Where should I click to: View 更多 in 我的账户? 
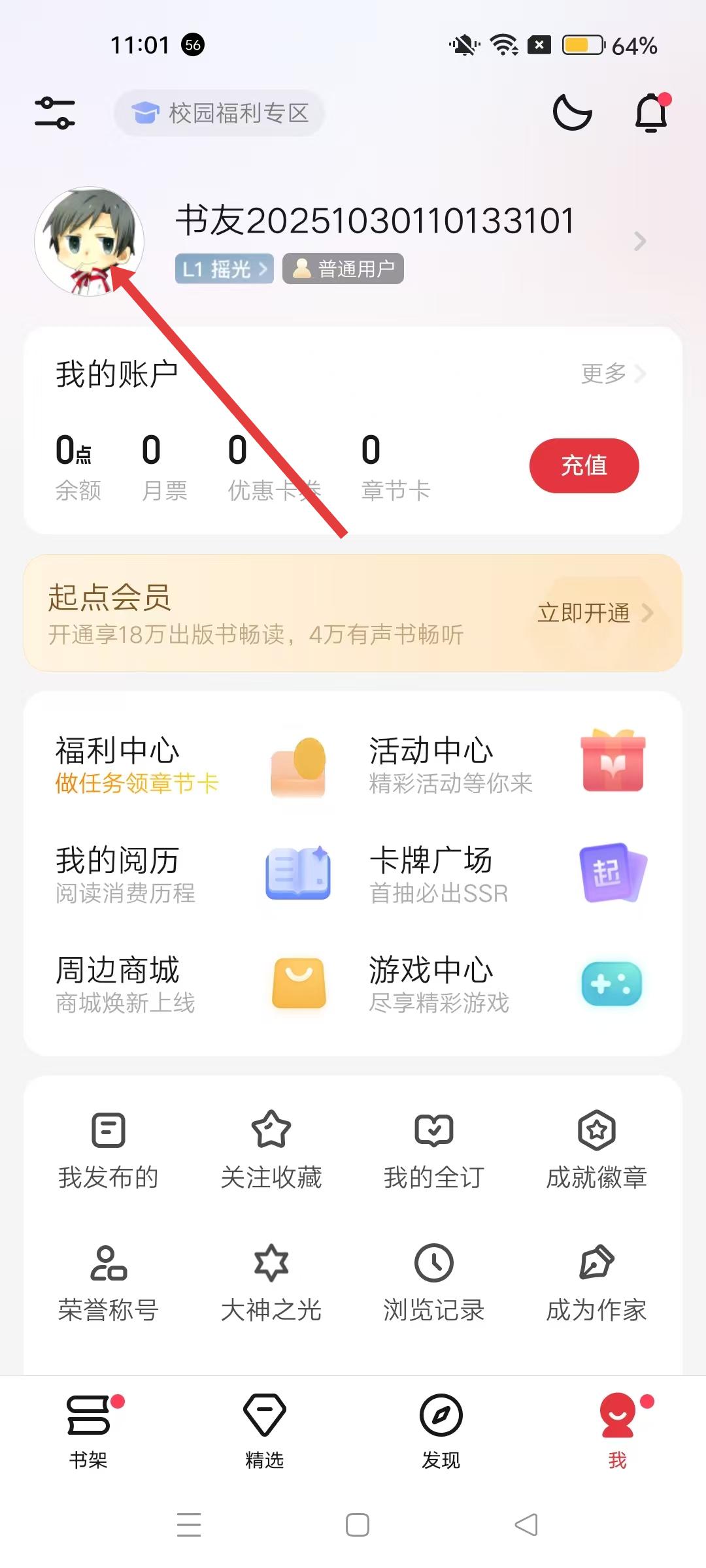tap(612, 374)
